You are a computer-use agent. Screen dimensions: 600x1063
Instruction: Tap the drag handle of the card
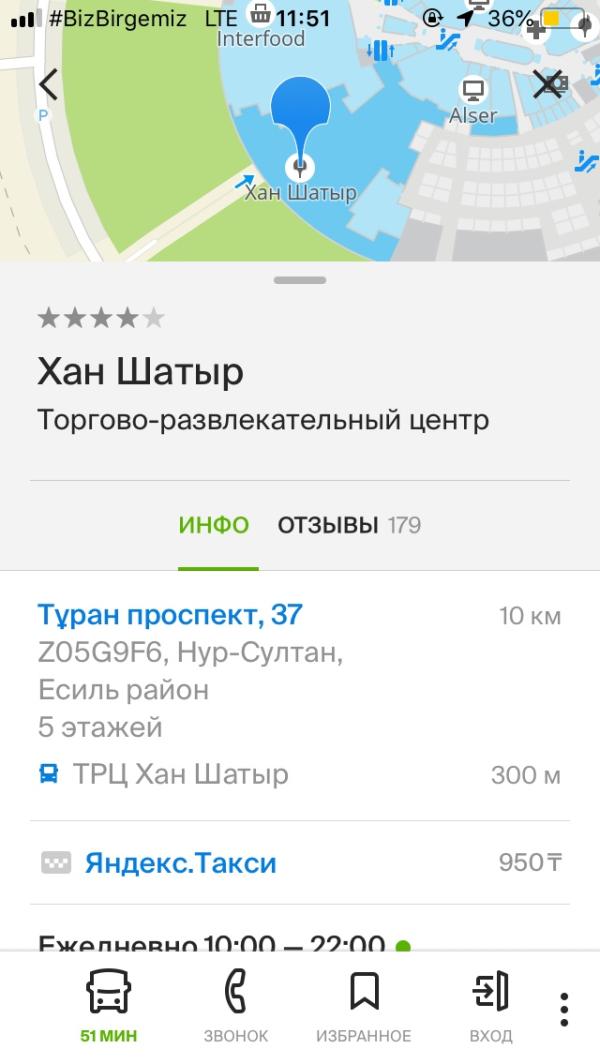pos(300,281)
